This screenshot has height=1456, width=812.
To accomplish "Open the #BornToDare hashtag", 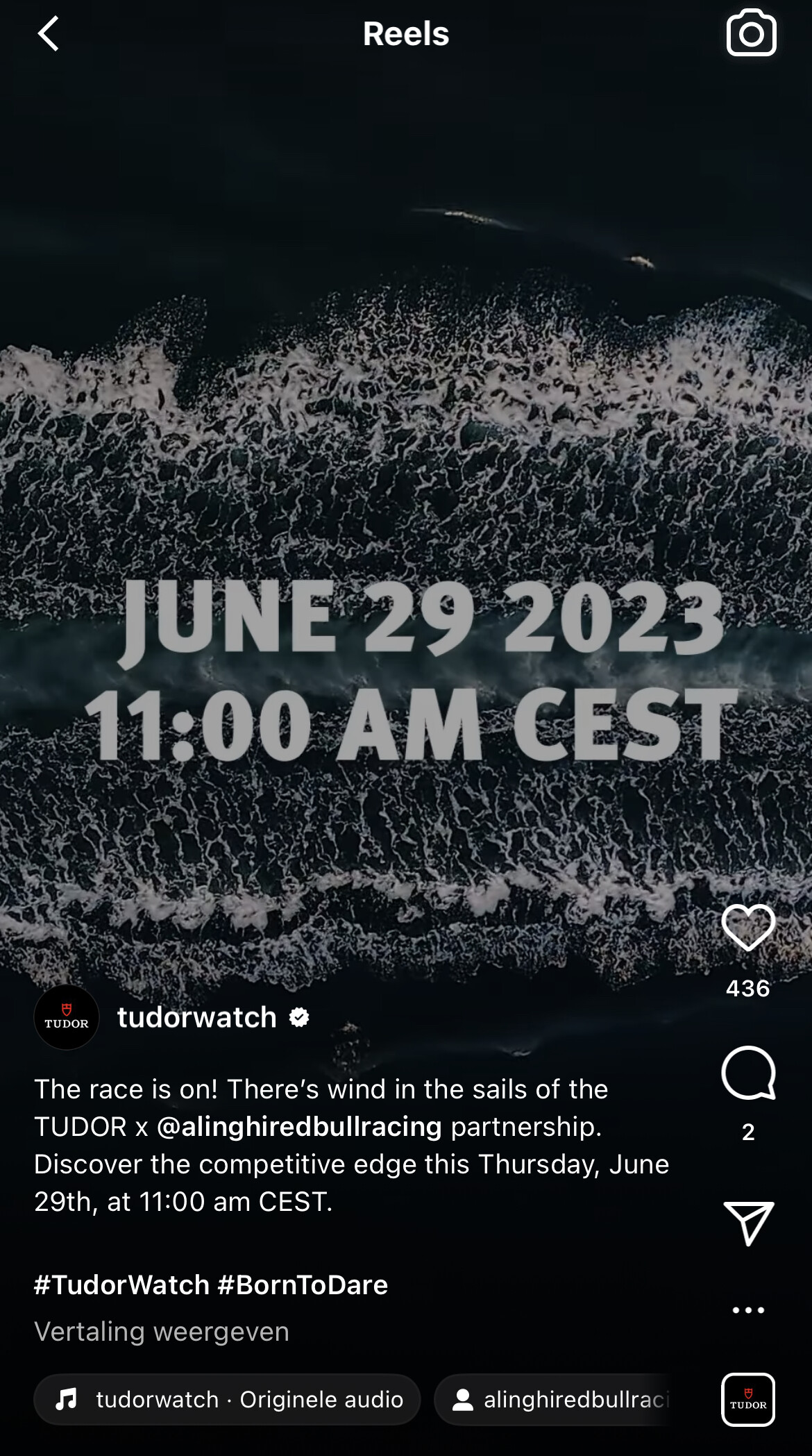I will tap(303, 1285).
